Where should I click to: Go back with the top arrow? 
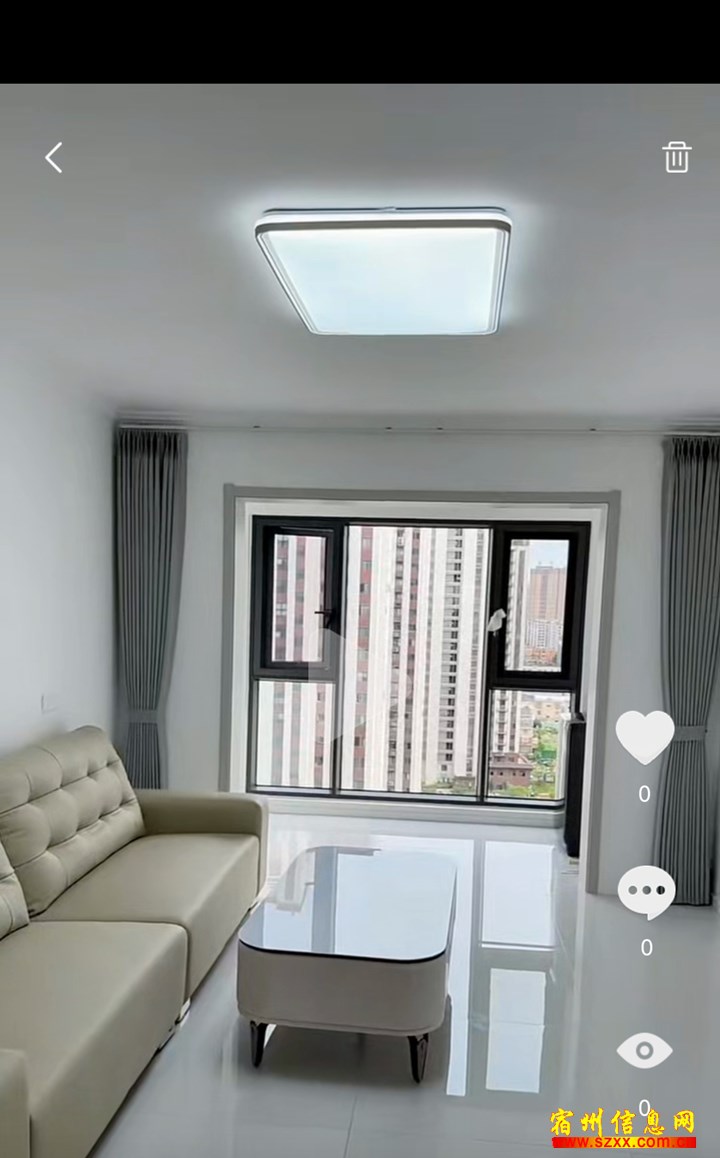click(54, 157)
